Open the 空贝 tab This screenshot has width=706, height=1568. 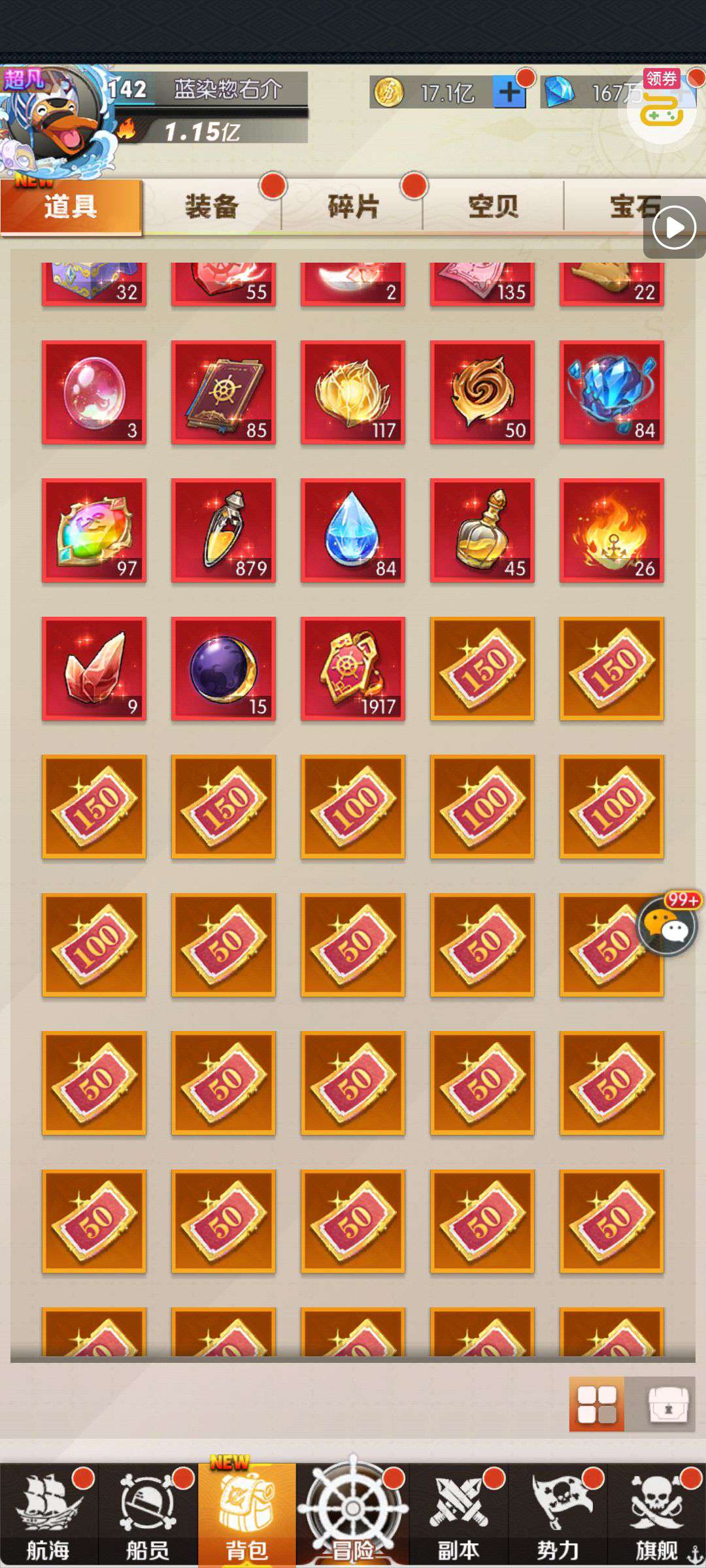point(494,206)
